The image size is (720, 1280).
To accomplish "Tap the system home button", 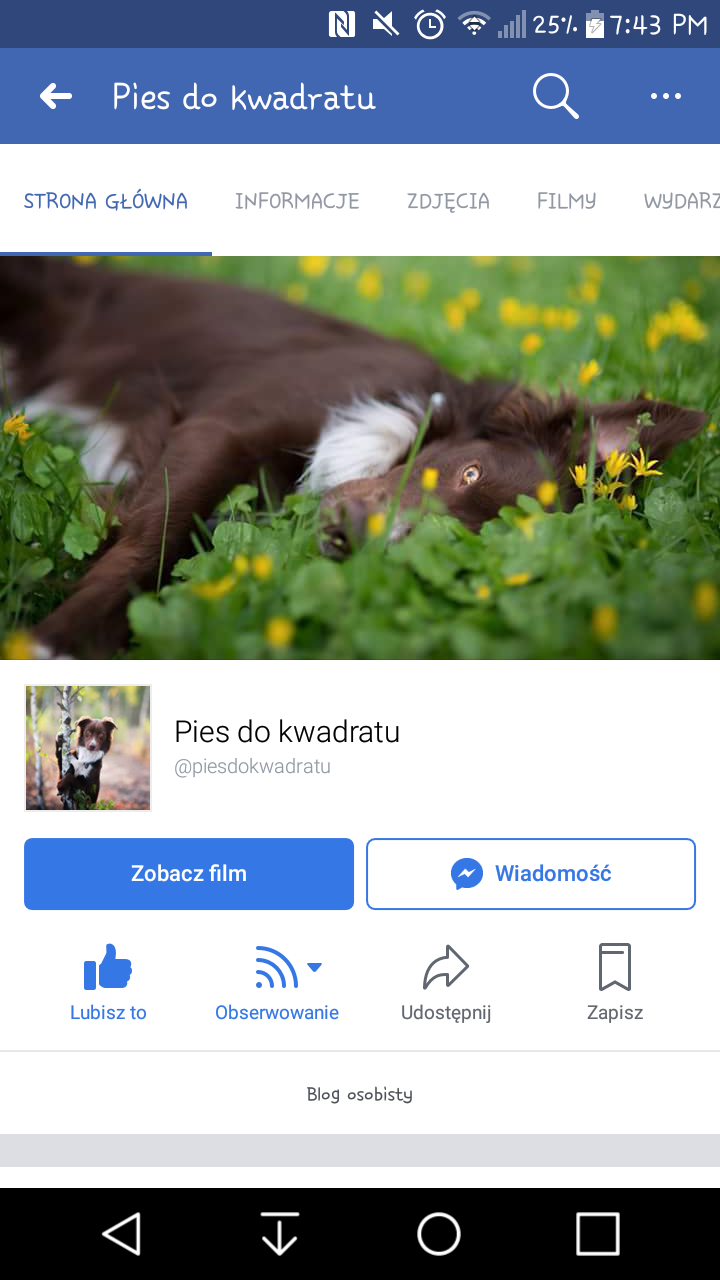I will point(439,1234).
